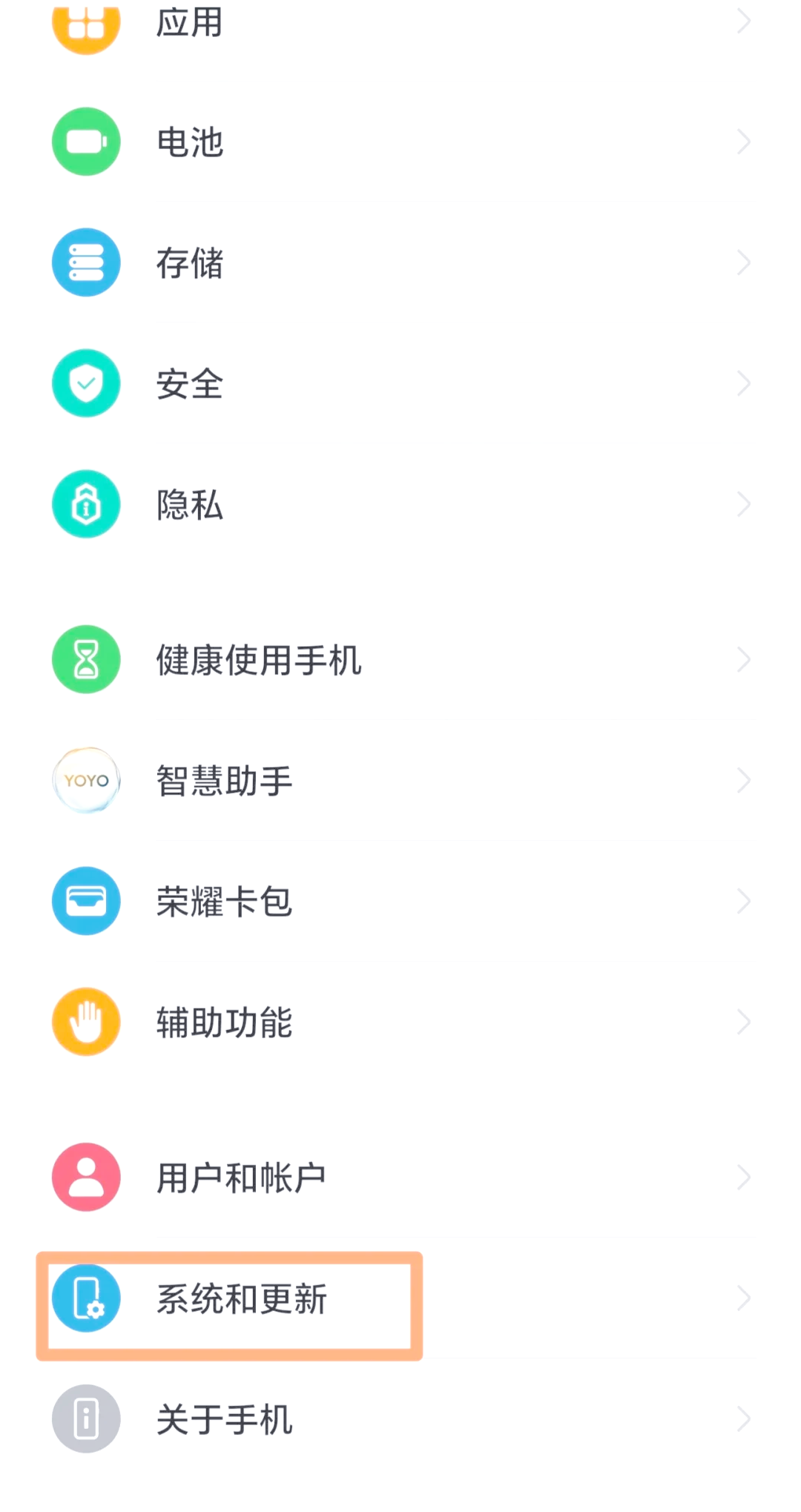Open the 应用 (Apps) settings
801x1512 pixels.
(190, 22)
